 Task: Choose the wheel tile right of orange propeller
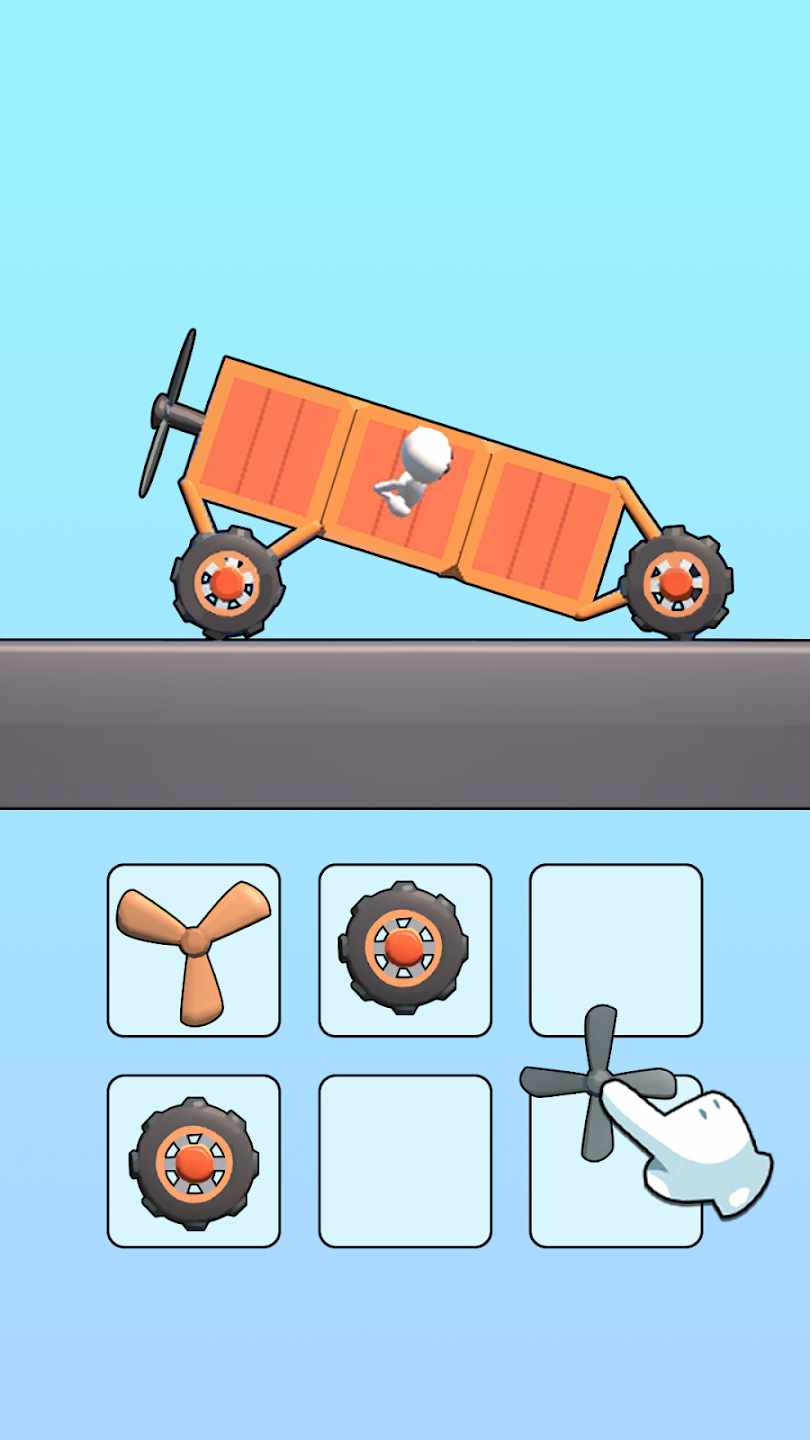(x=405, y=950)
